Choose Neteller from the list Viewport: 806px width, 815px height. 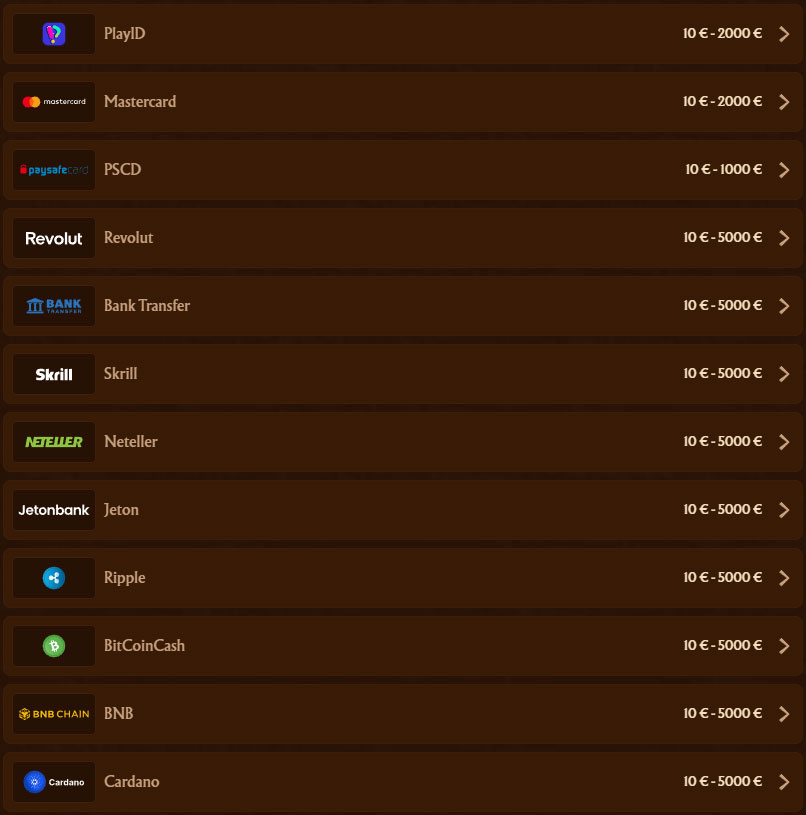(402, 442)
